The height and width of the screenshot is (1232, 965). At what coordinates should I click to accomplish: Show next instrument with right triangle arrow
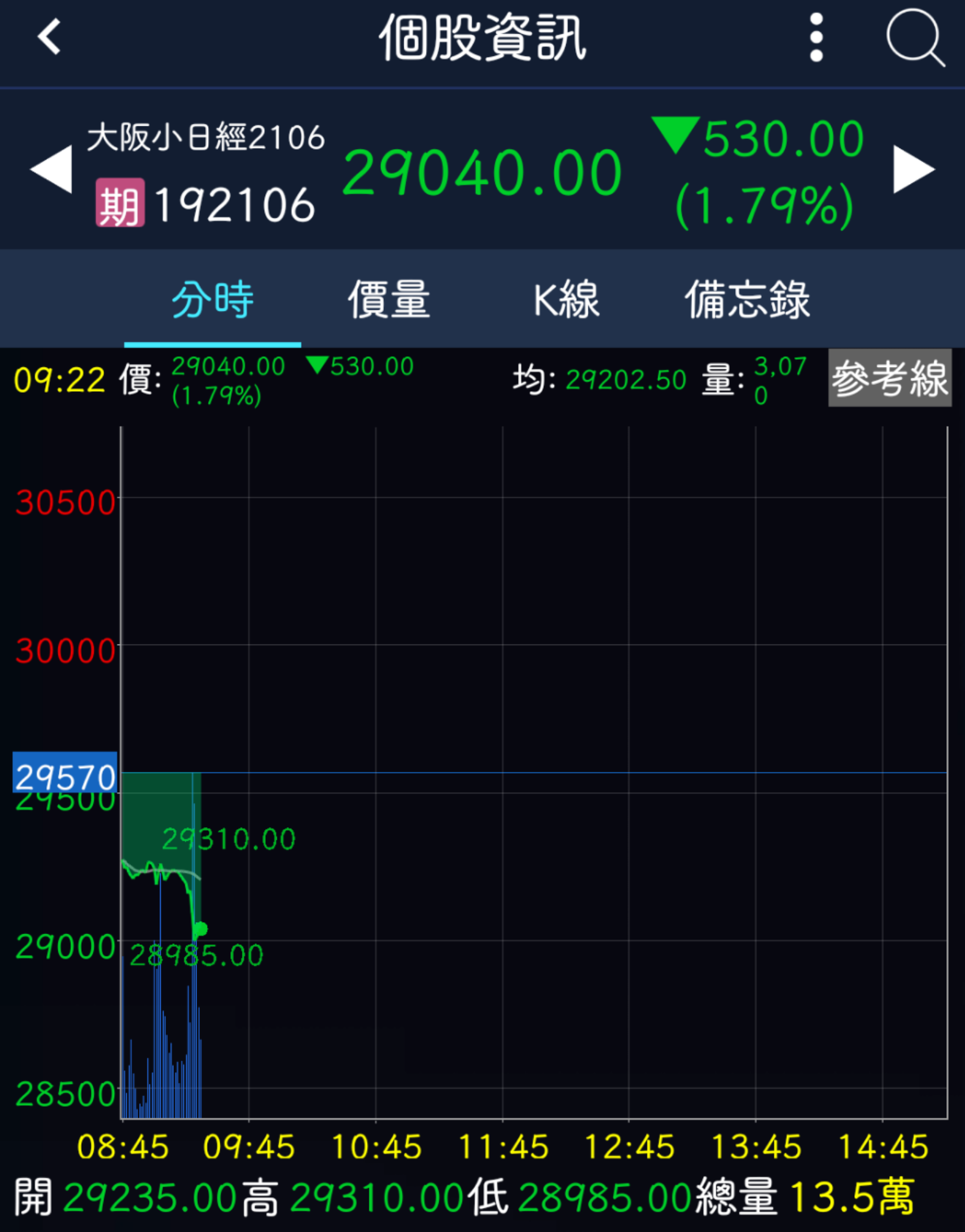coord(914,170)
